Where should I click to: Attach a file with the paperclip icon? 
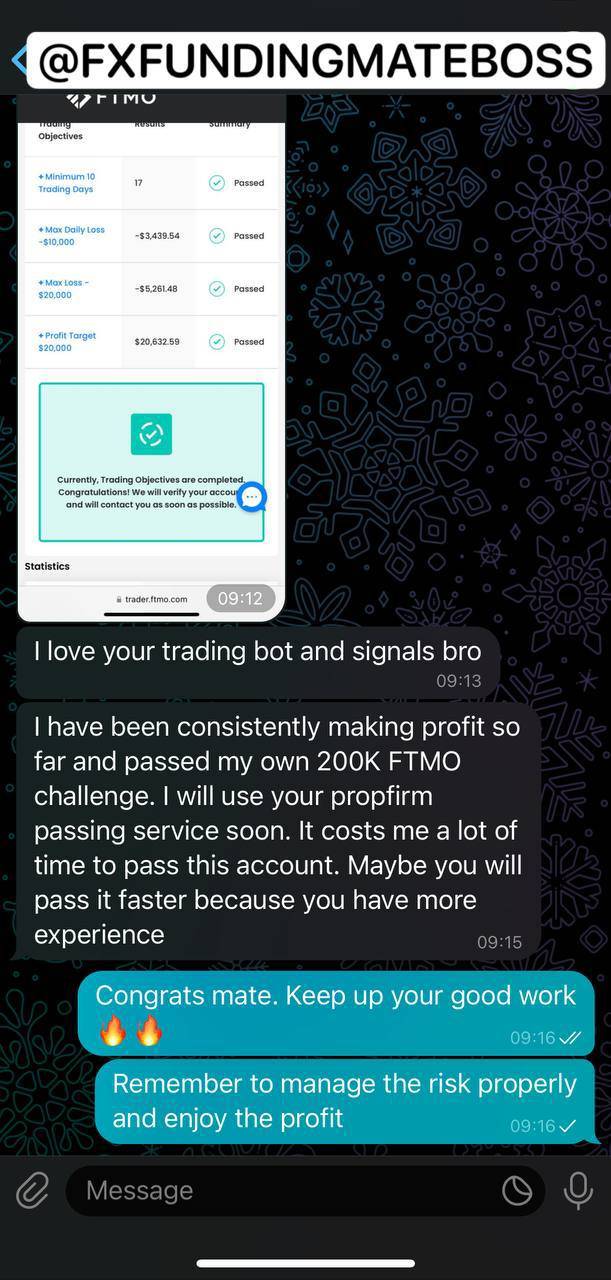33,1190
